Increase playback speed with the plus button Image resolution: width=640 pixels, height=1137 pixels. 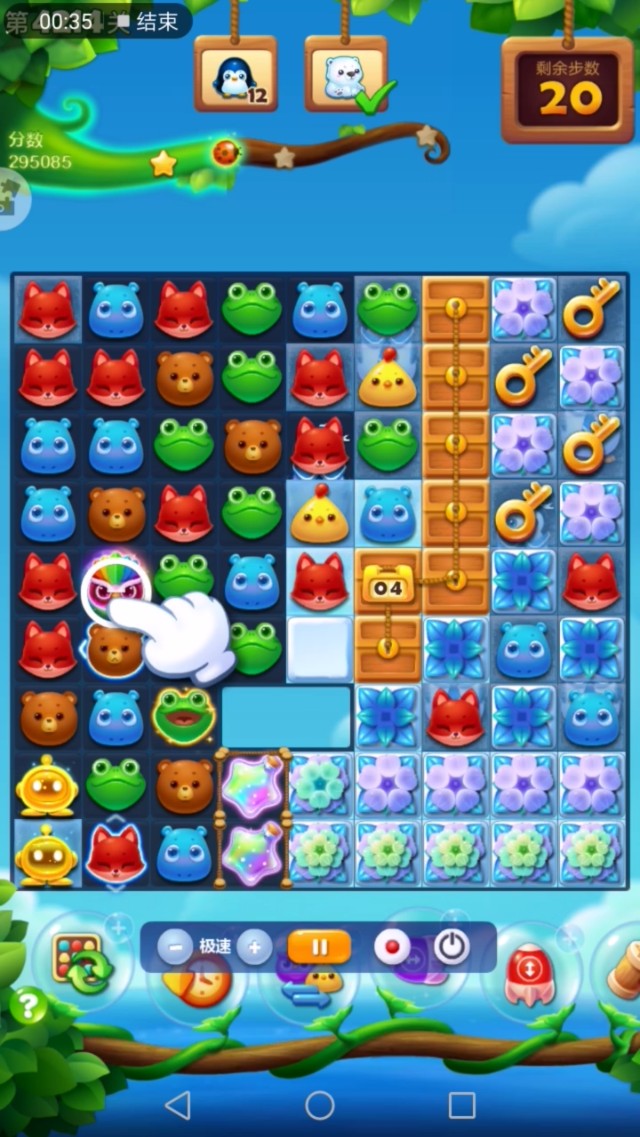click(x=254, y=946)
